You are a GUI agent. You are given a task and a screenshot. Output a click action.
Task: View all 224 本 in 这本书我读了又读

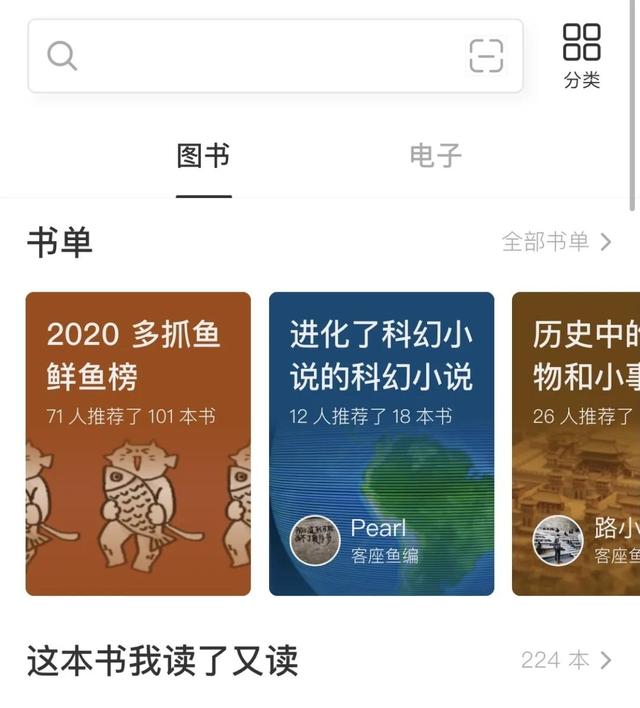coord(565,660)
